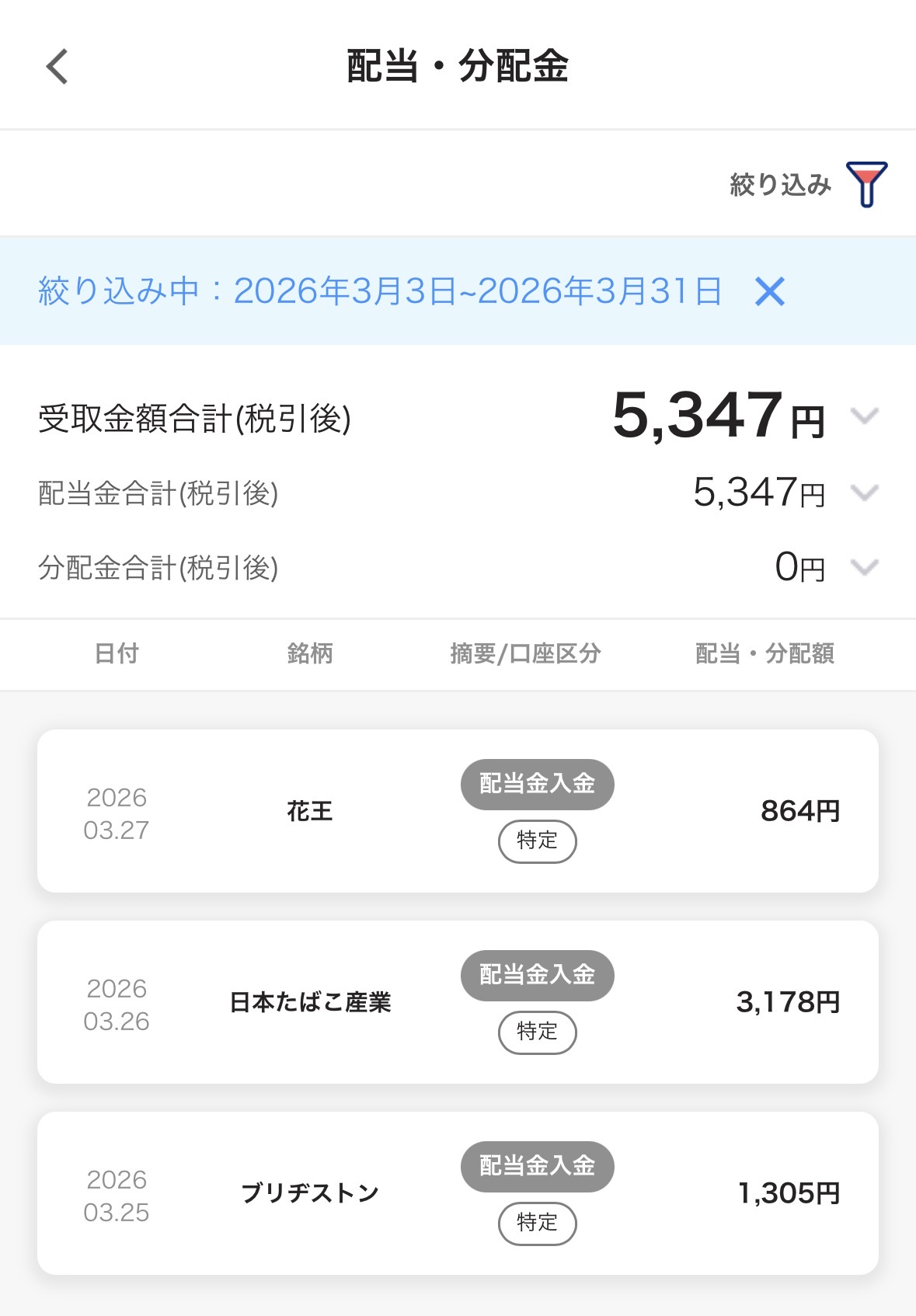916x1316 pixels.
Task: Tap the 配当金入金 badge for 日本たばこ産業
Action: 537,976
